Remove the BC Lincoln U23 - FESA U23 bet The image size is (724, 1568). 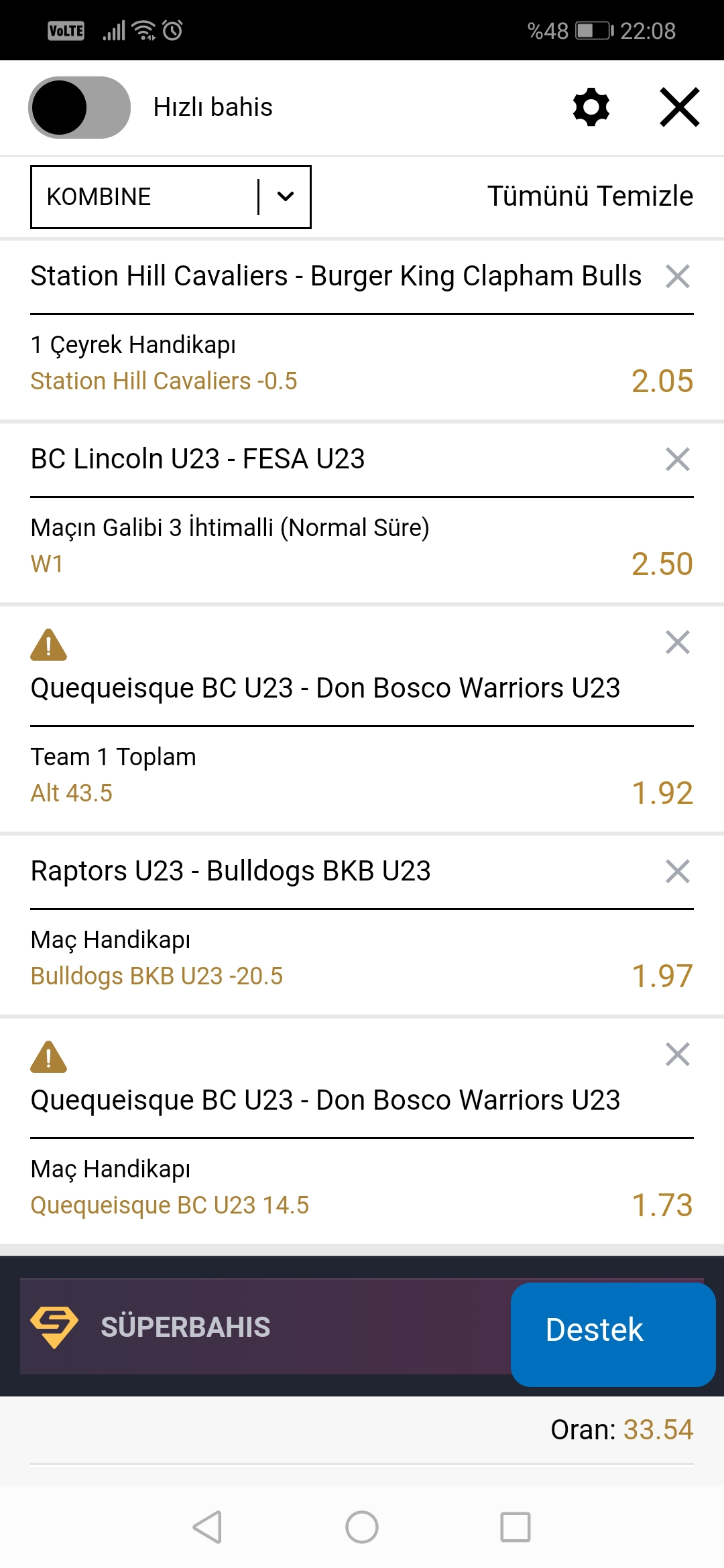coord(678,459)
